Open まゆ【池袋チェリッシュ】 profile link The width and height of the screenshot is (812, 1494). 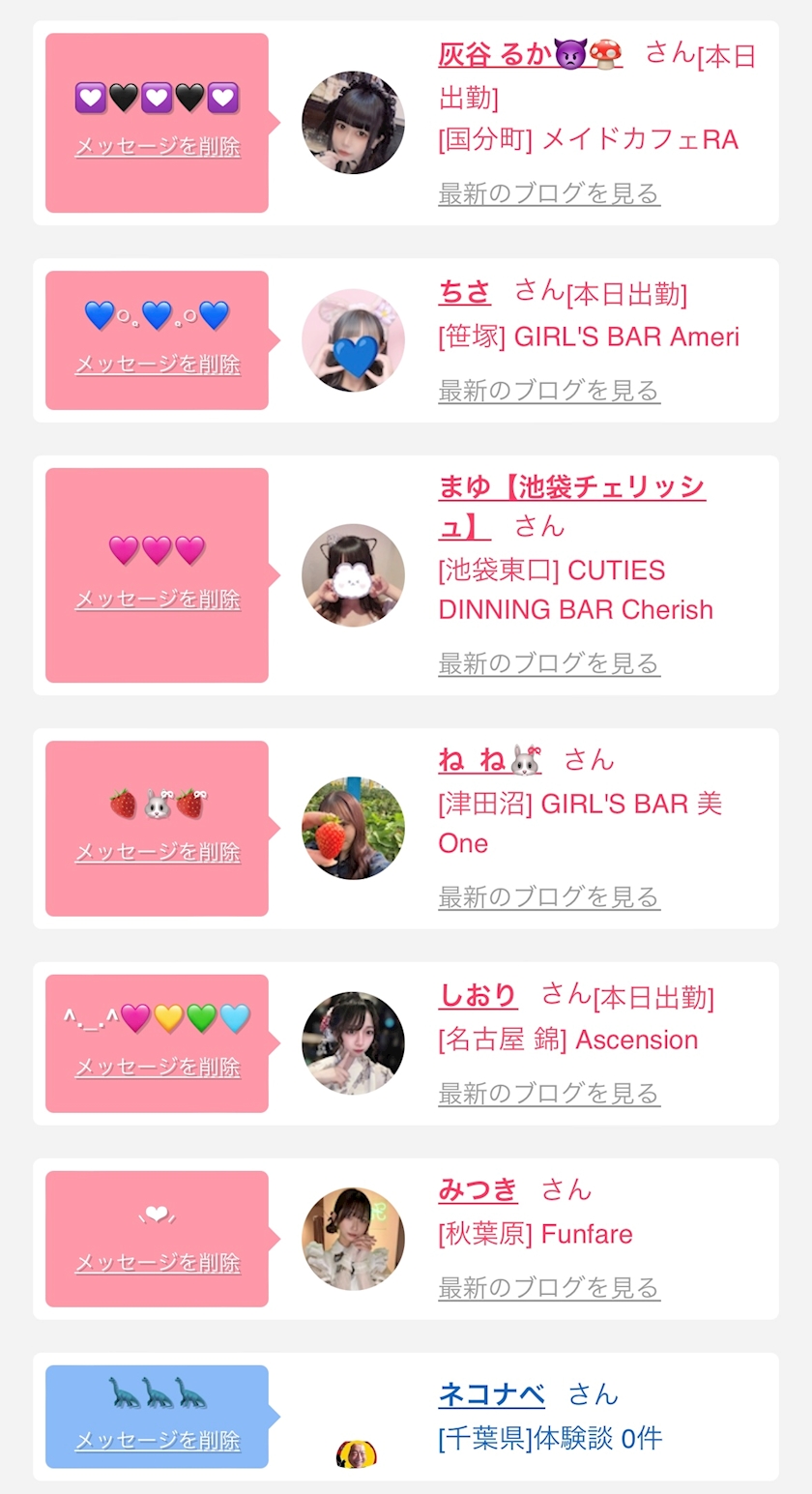coord(570,487)
